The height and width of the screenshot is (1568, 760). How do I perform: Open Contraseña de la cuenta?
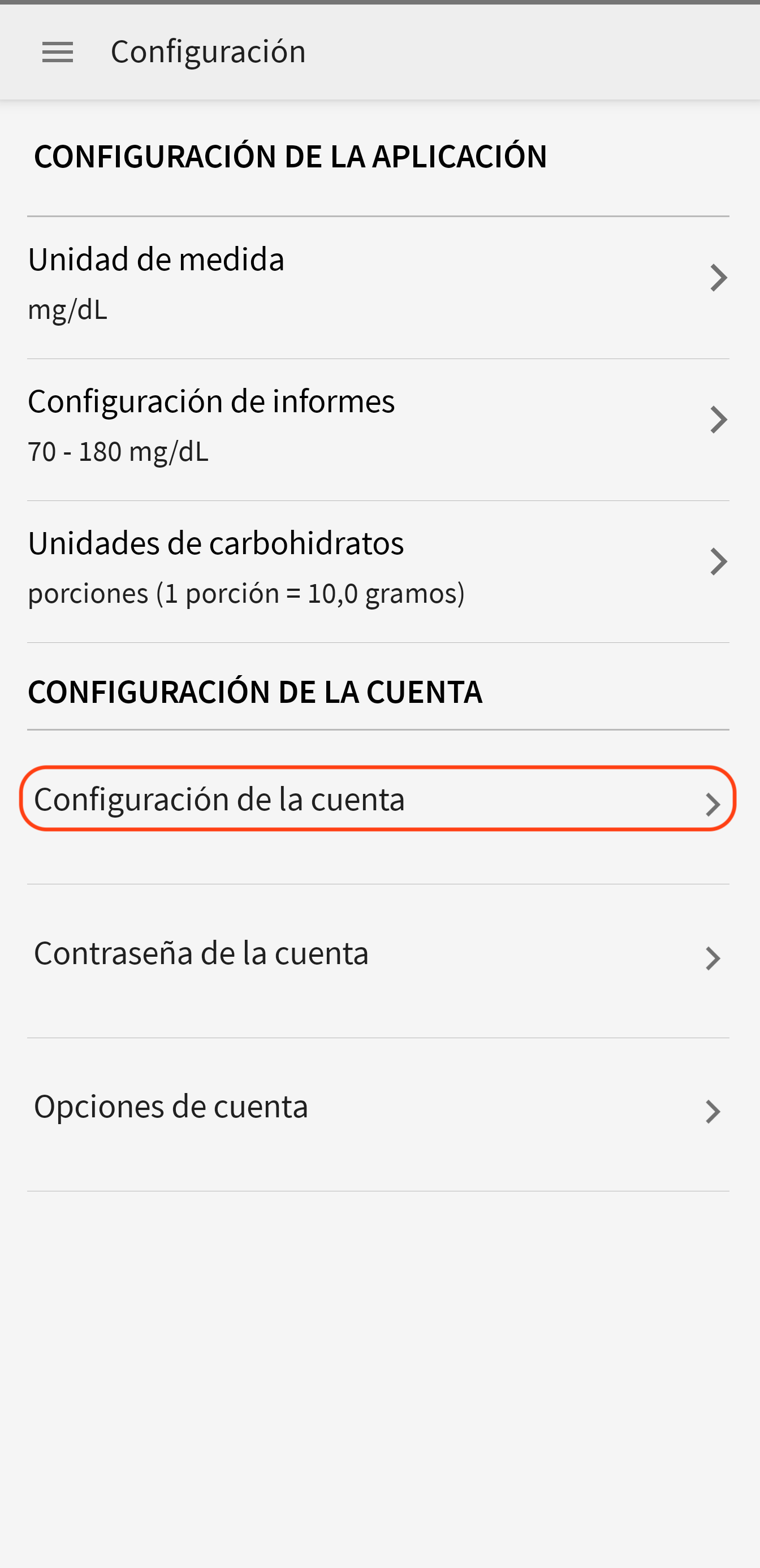[378, 961]
